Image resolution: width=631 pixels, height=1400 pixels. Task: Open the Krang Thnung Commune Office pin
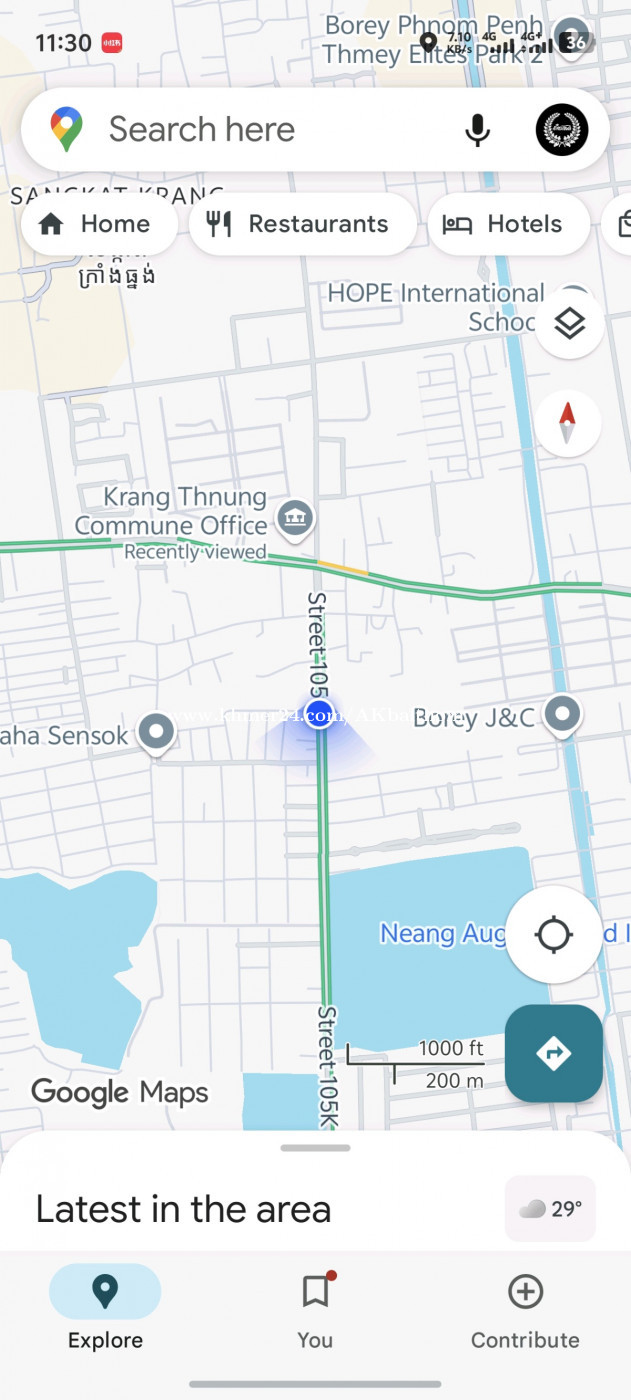[x=295, y=518]
